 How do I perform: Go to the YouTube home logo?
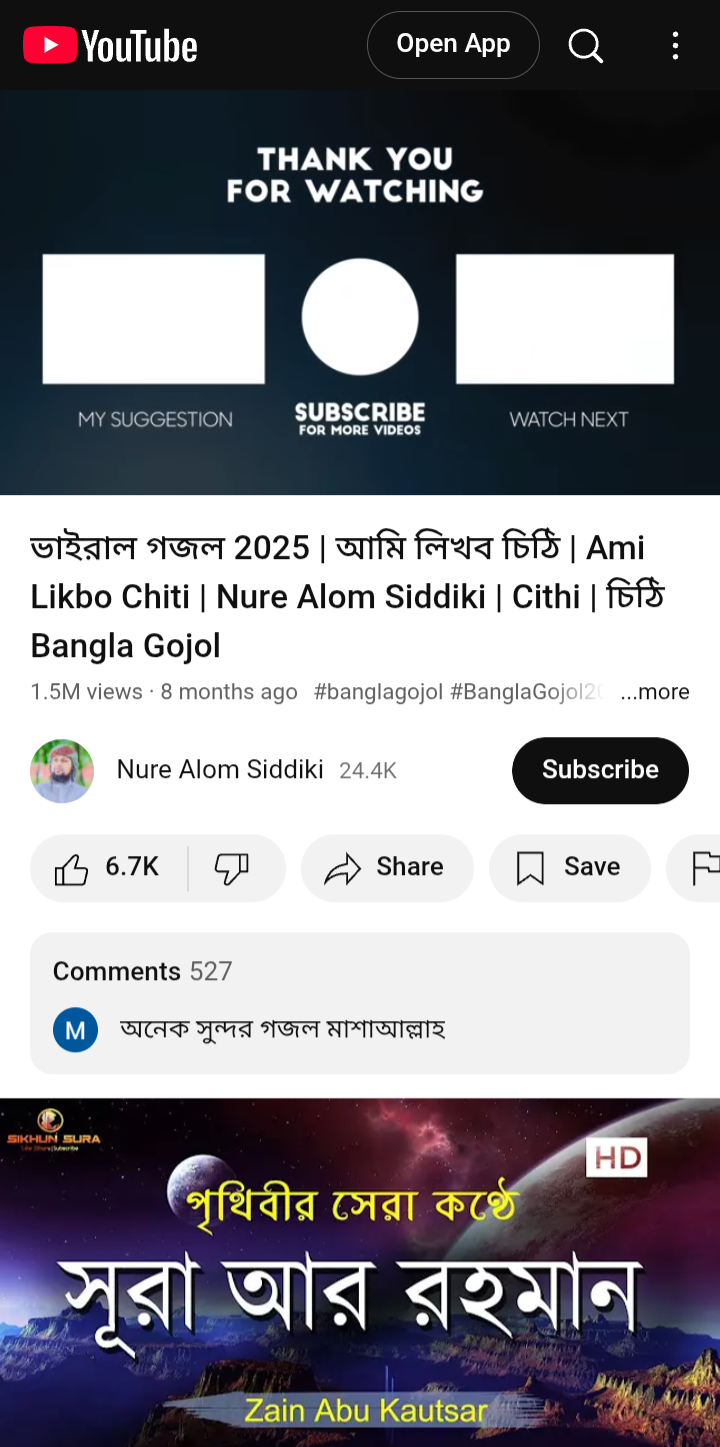point(110,46)
